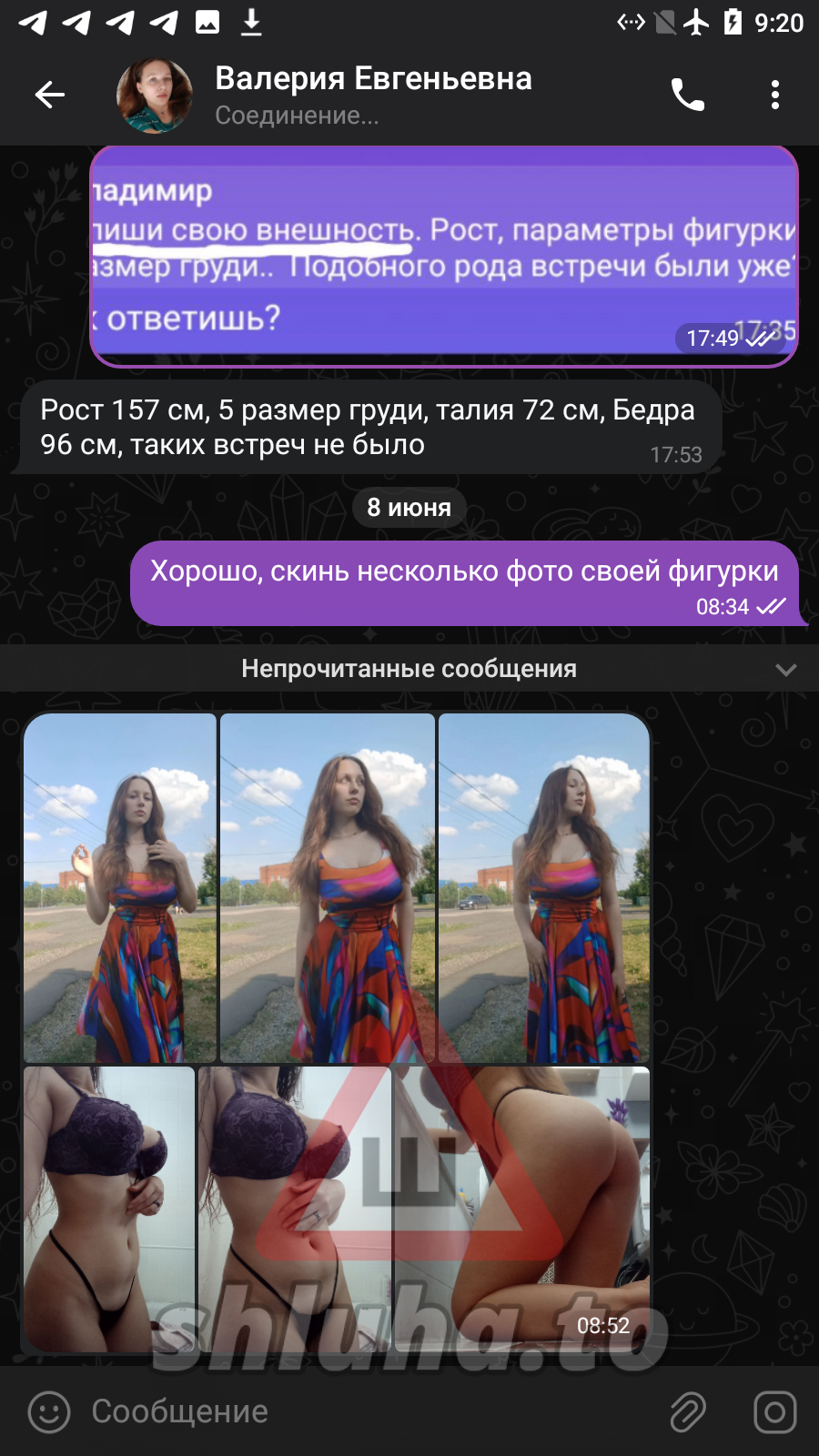The image size is (819, 1456).
Task: Focus the Сообщение message input field
Action: [x=364, y=1411]
